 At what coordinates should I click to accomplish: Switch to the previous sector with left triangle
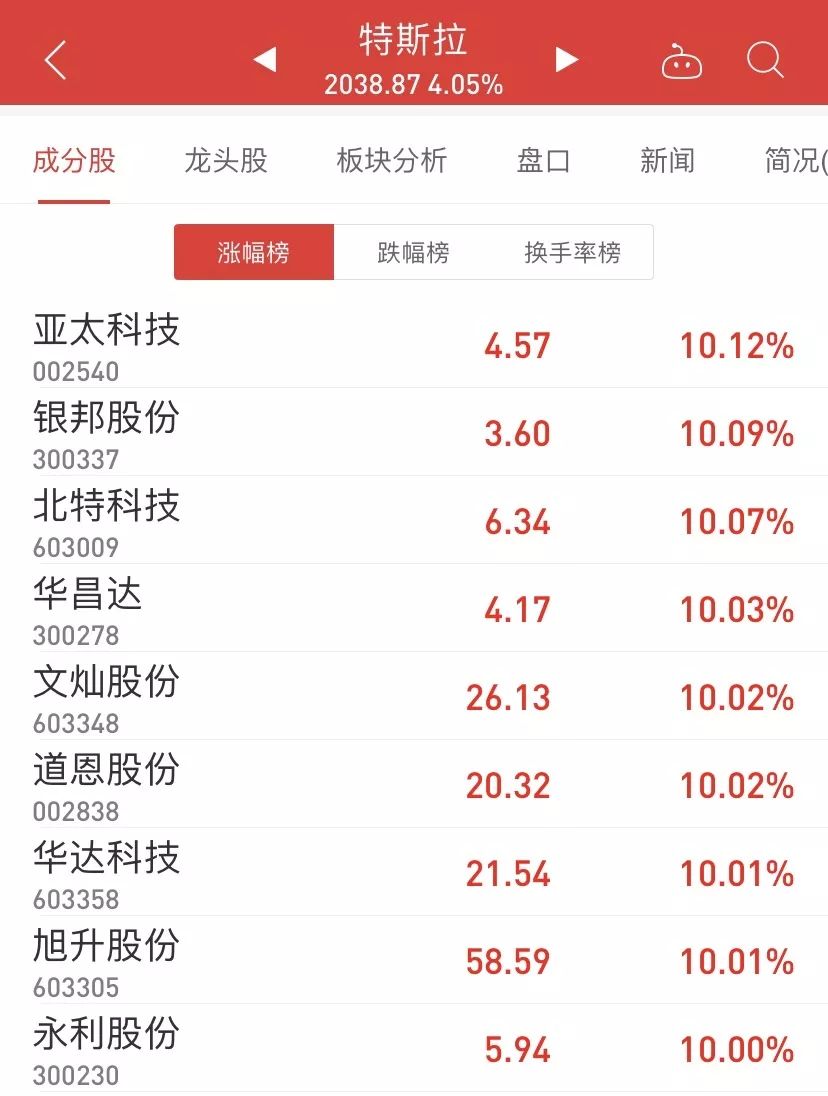[265, 61]
